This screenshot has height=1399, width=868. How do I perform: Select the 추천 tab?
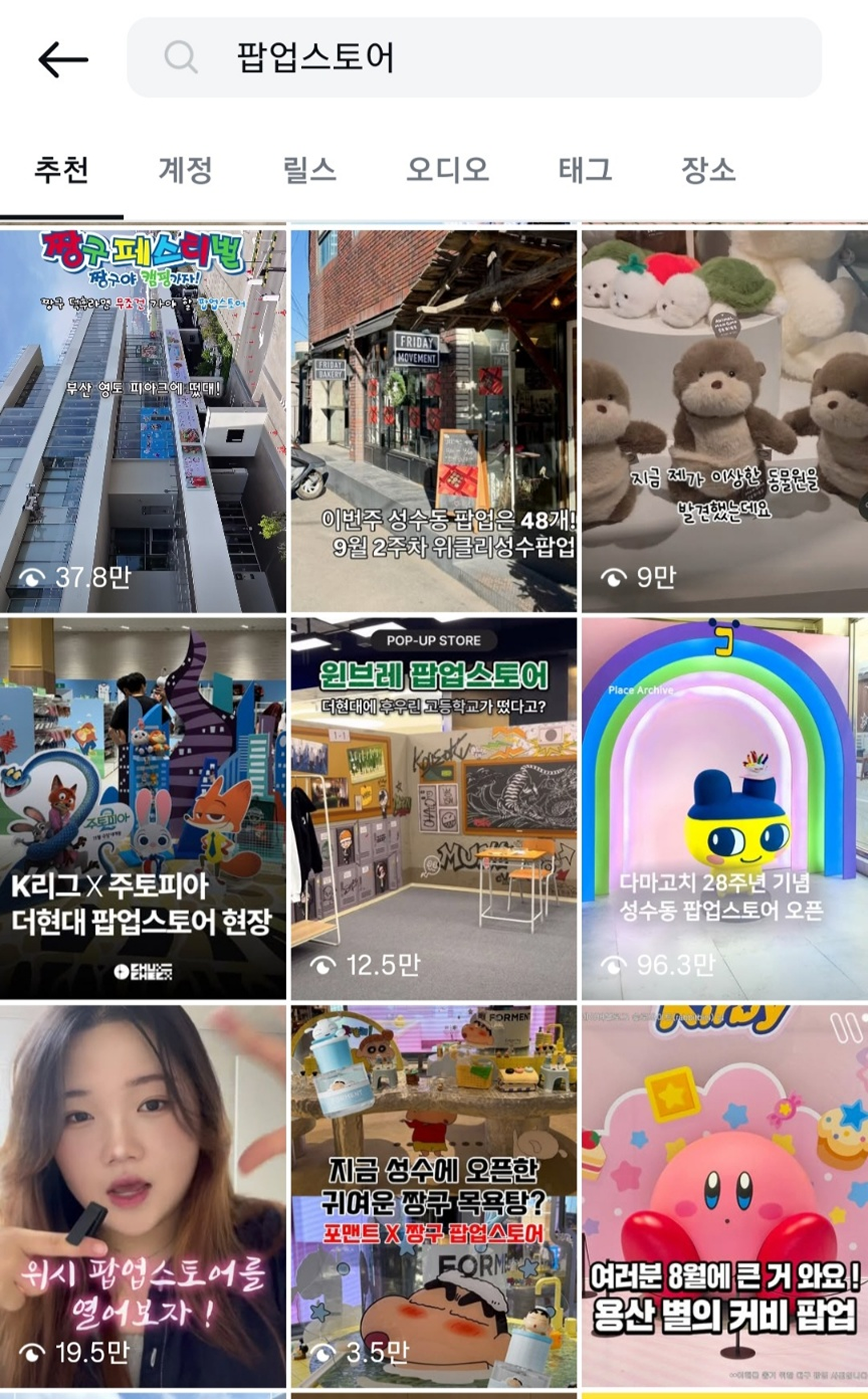pyautogui.click(x=61, y=170)
